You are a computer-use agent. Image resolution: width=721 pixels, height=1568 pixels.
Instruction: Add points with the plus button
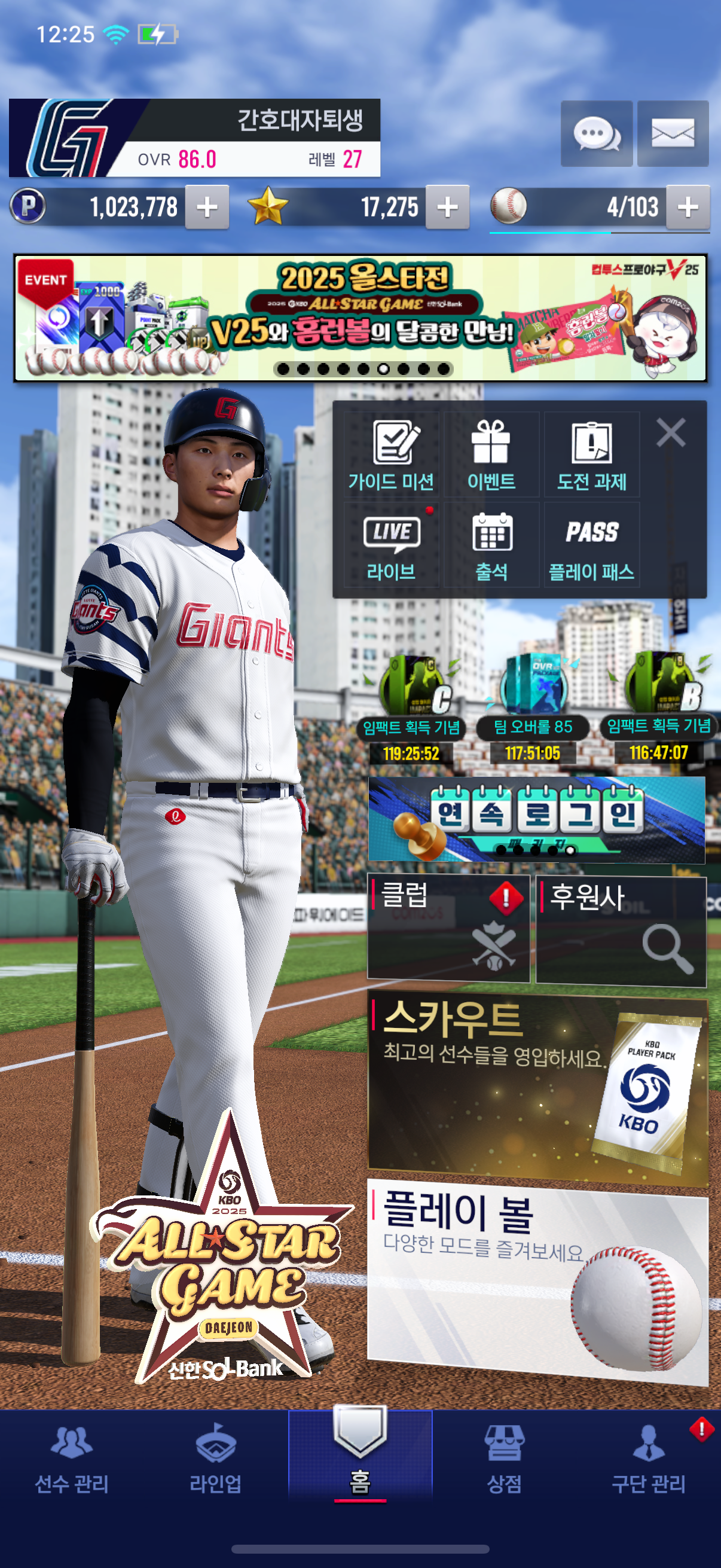click(207, 207)
